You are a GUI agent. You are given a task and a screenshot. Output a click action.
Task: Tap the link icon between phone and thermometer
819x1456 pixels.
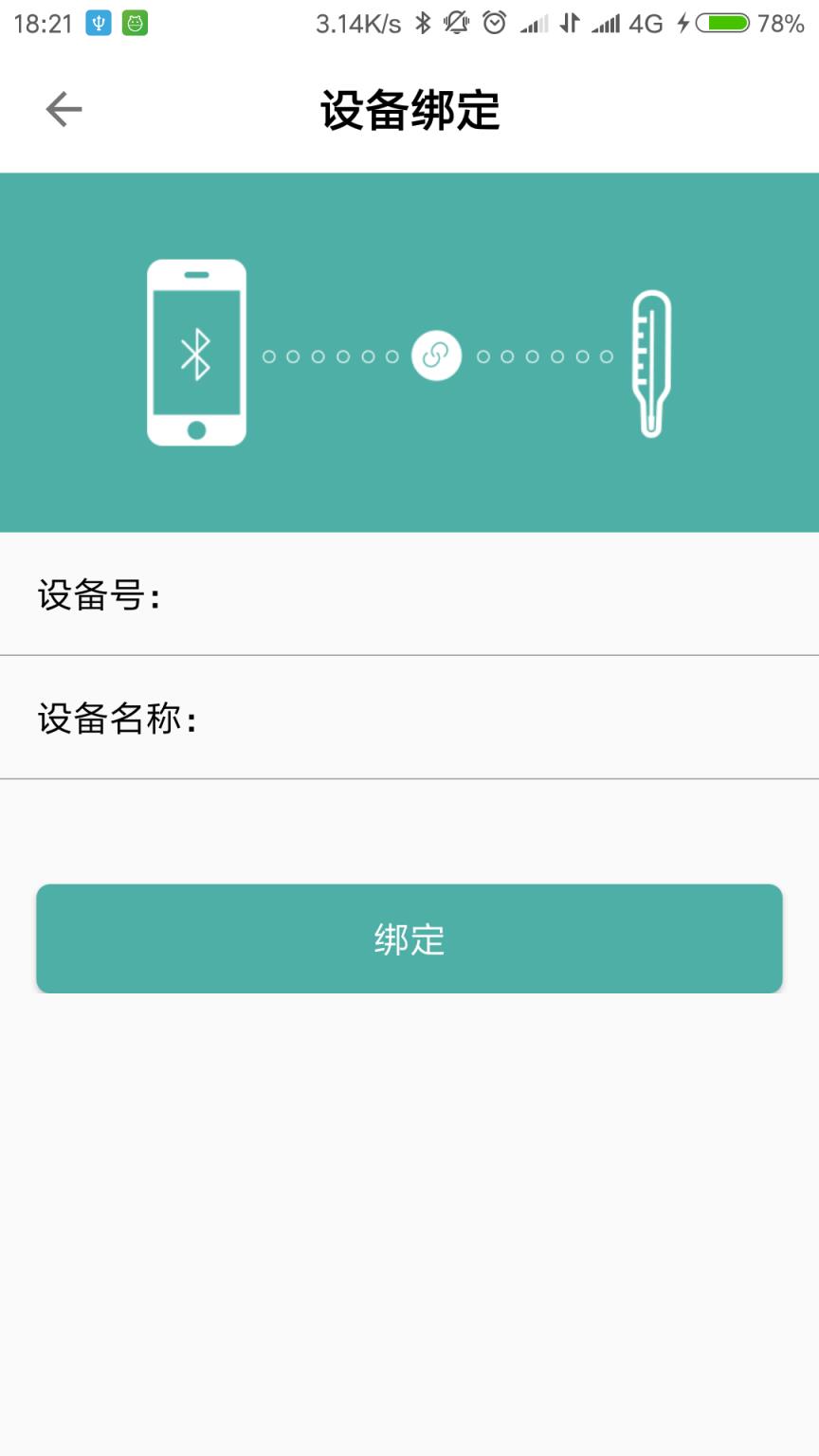(436, 355)
